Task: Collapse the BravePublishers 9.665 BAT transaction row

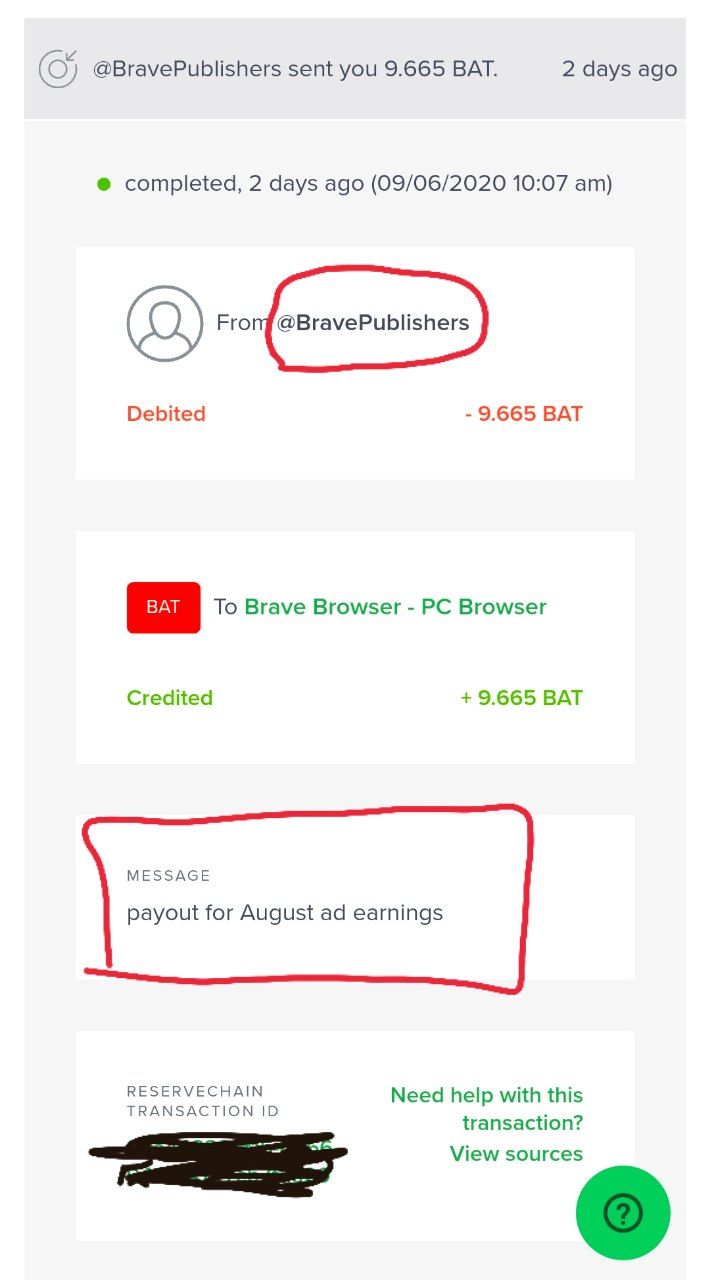Action: tap(355, 70)
